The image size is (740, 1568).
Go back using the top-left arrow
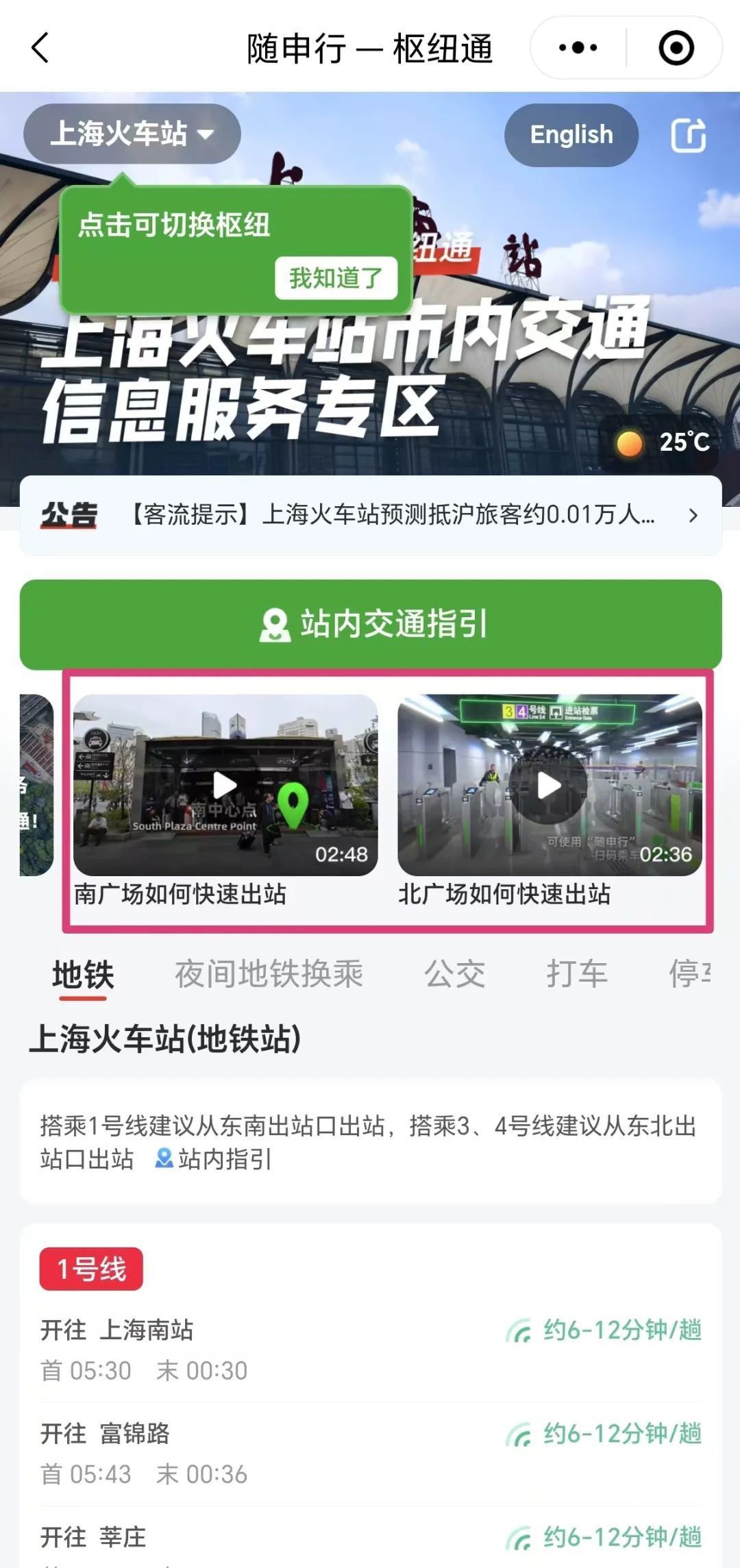coord(40,48)
